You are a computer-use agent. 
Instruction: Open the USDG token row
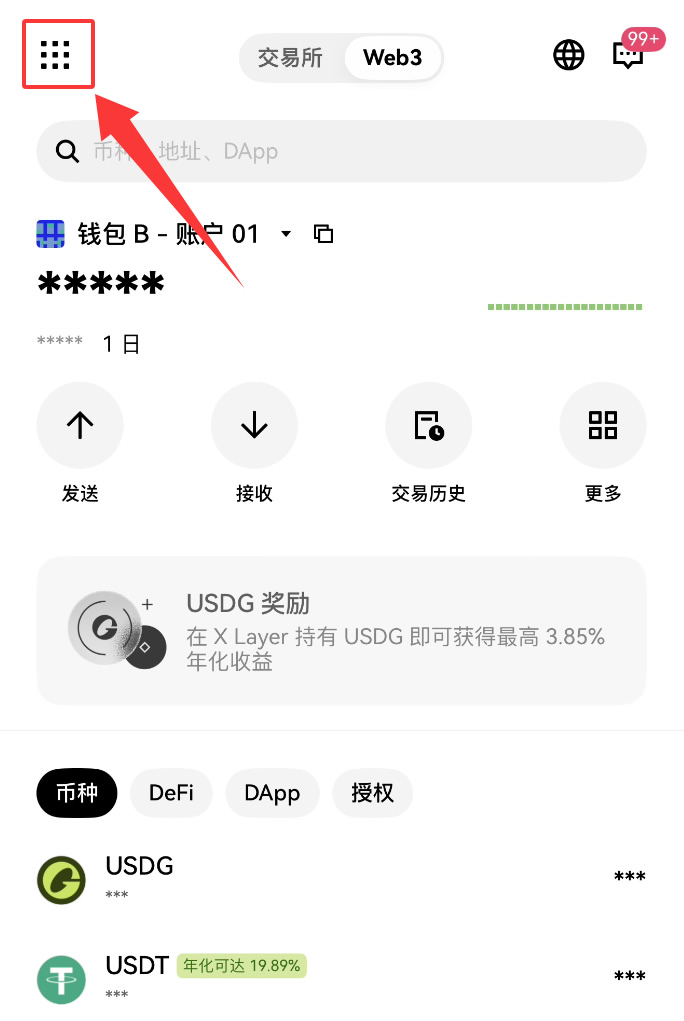(x=341, y=878)
